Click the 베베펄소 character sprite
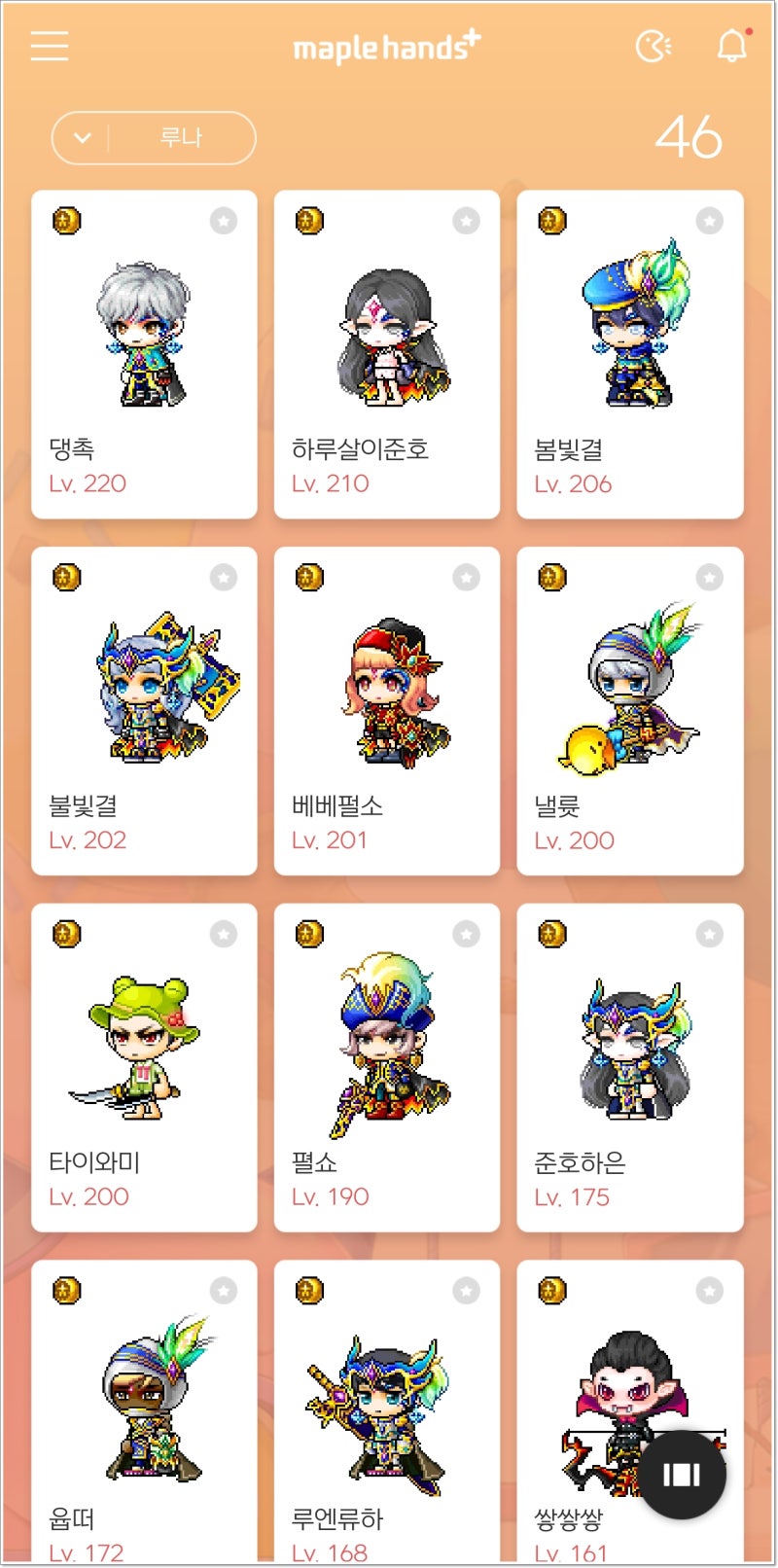Image resolution: width=778 pixels, height=1568 pixels. pyautogui.click(x=387, y=691)
